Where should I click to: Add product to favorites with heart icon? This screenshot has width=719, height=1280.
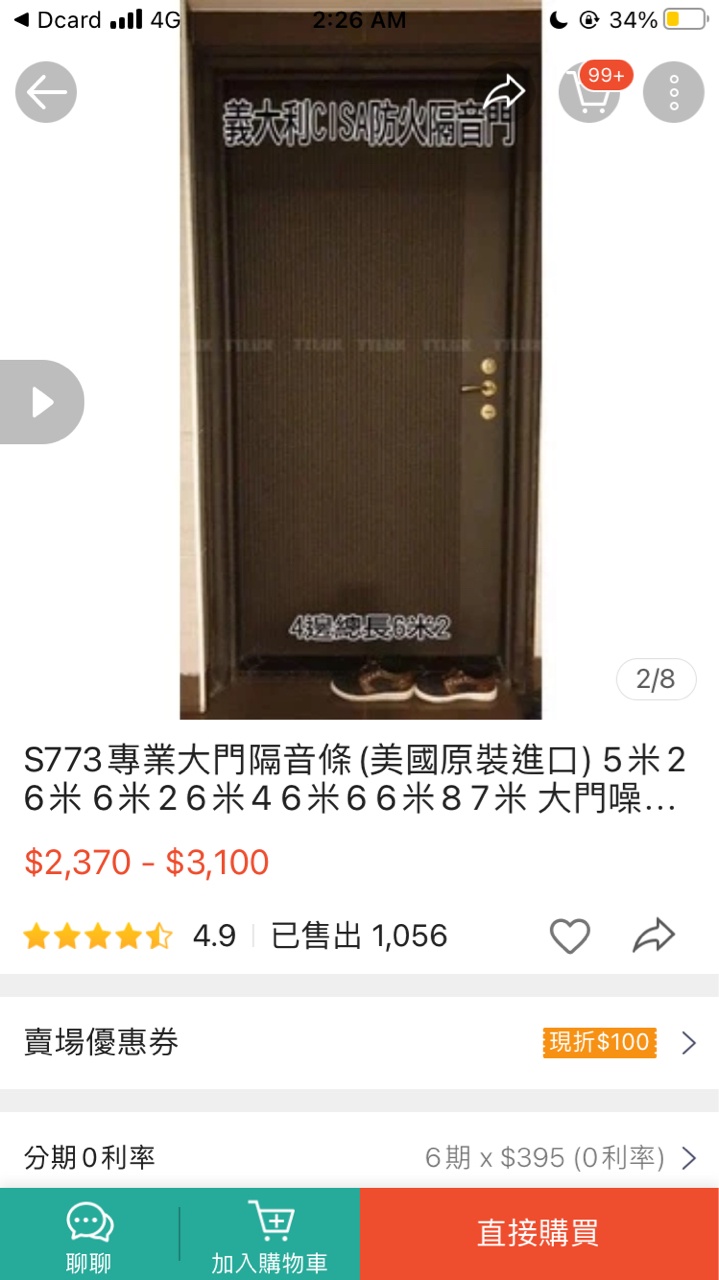(x=569, y=936)
